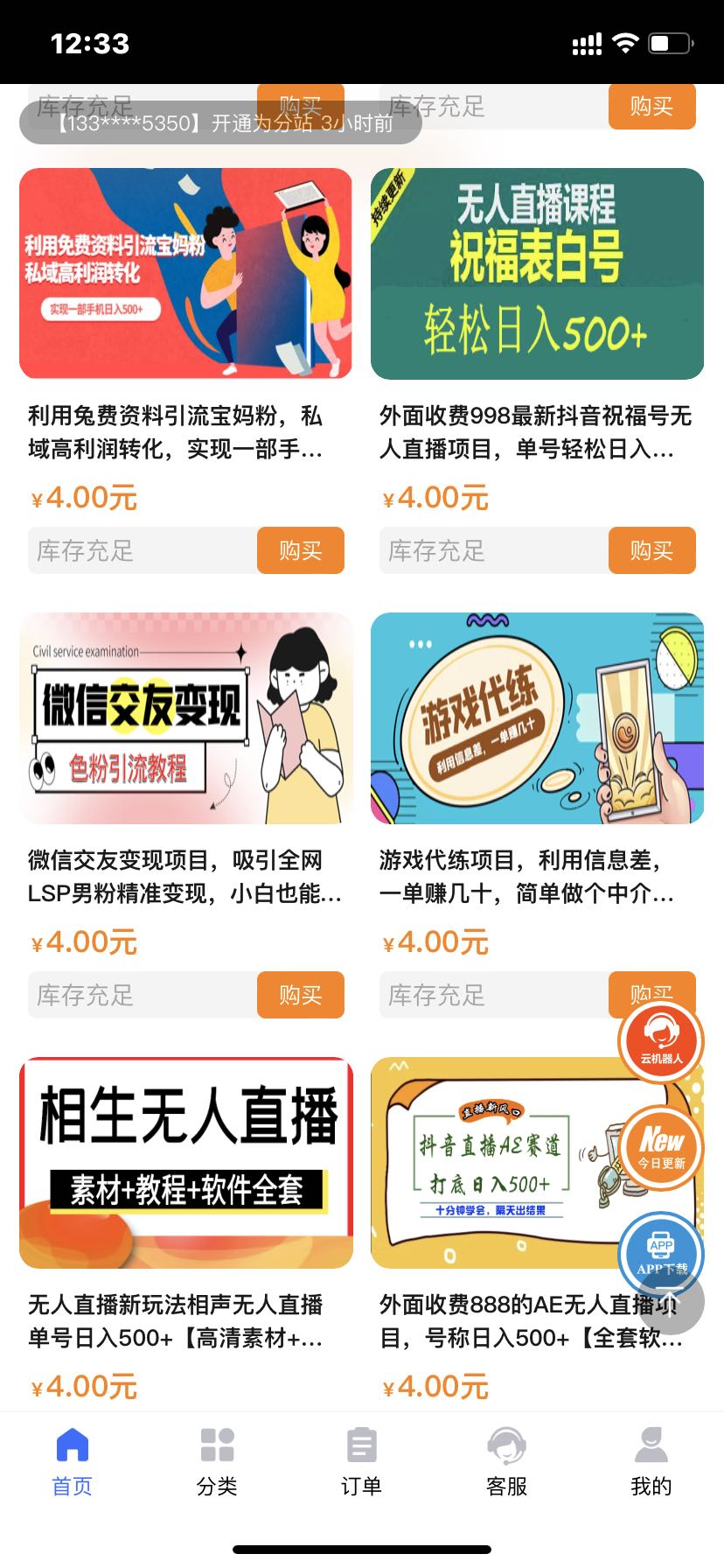724x1568 pixels.
Task: Go to the 客服 tab
Action: coord(506,1461)
